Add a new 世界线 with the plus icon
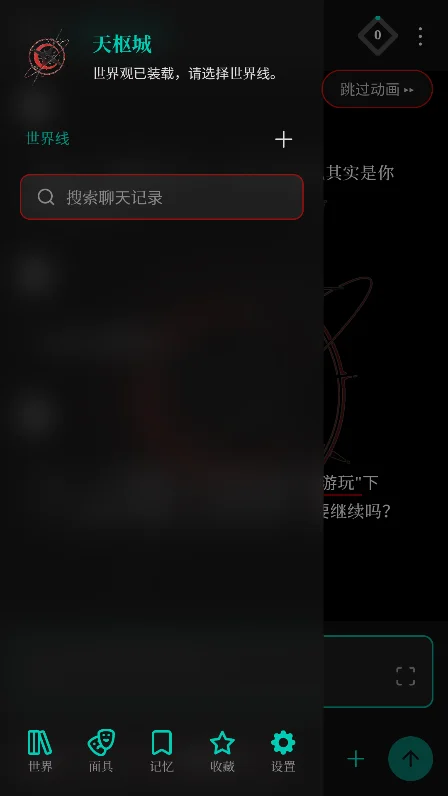The height and width of the screenshot is (796, 448). click(283, 139)
